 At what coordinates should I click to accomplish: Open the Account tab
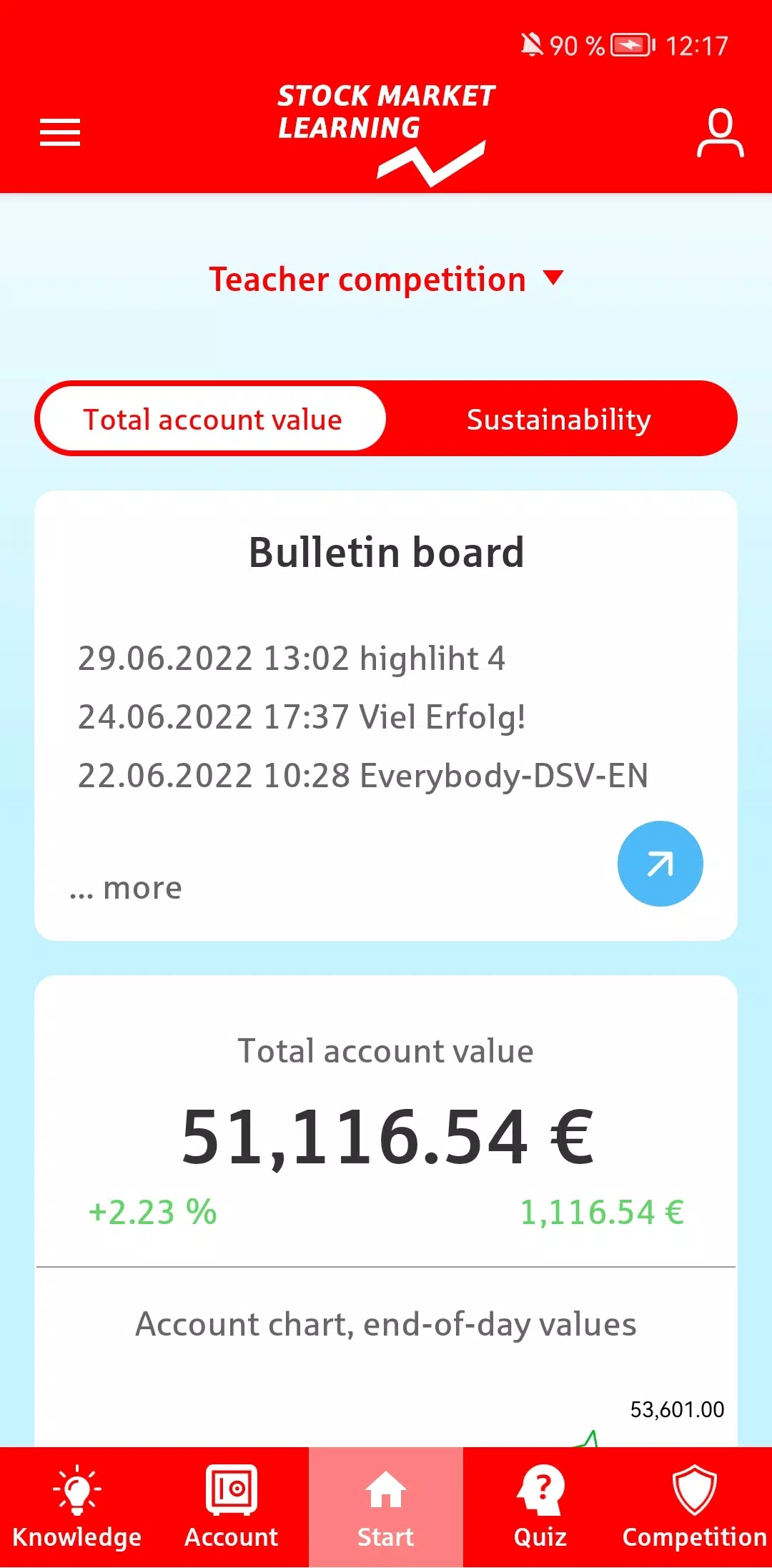point(231,1507)
